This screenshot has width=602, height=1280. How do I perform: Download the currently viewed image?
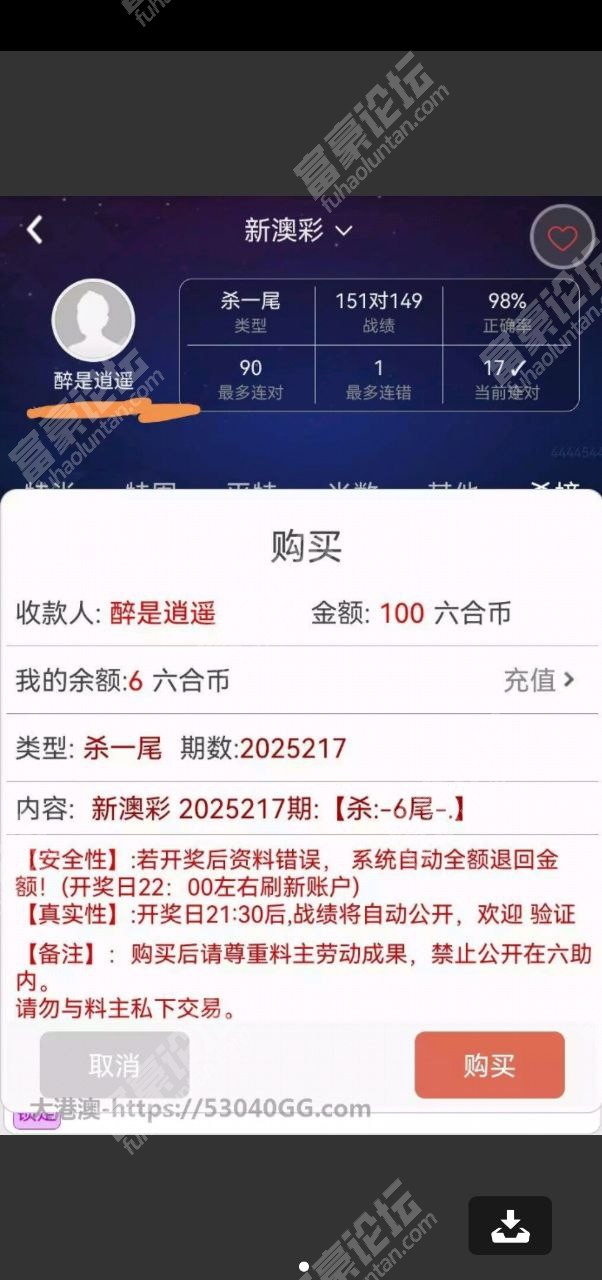pyautogui.click(x=510, y=1225)
